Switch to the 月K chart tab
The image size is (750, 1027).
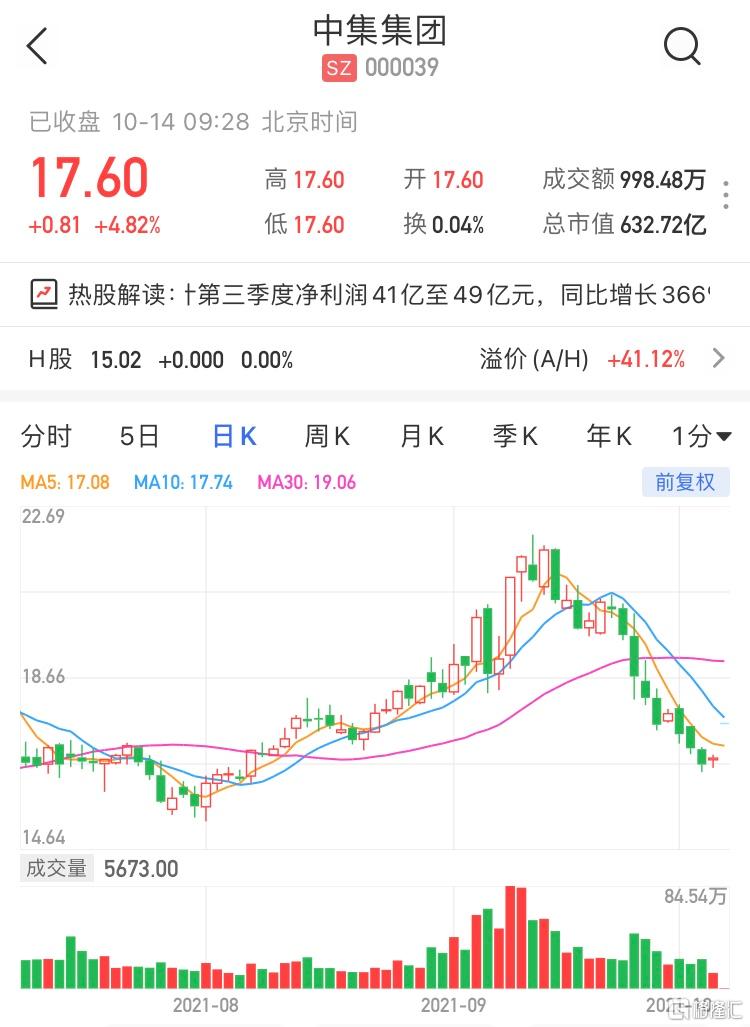(x=421, y=436)
